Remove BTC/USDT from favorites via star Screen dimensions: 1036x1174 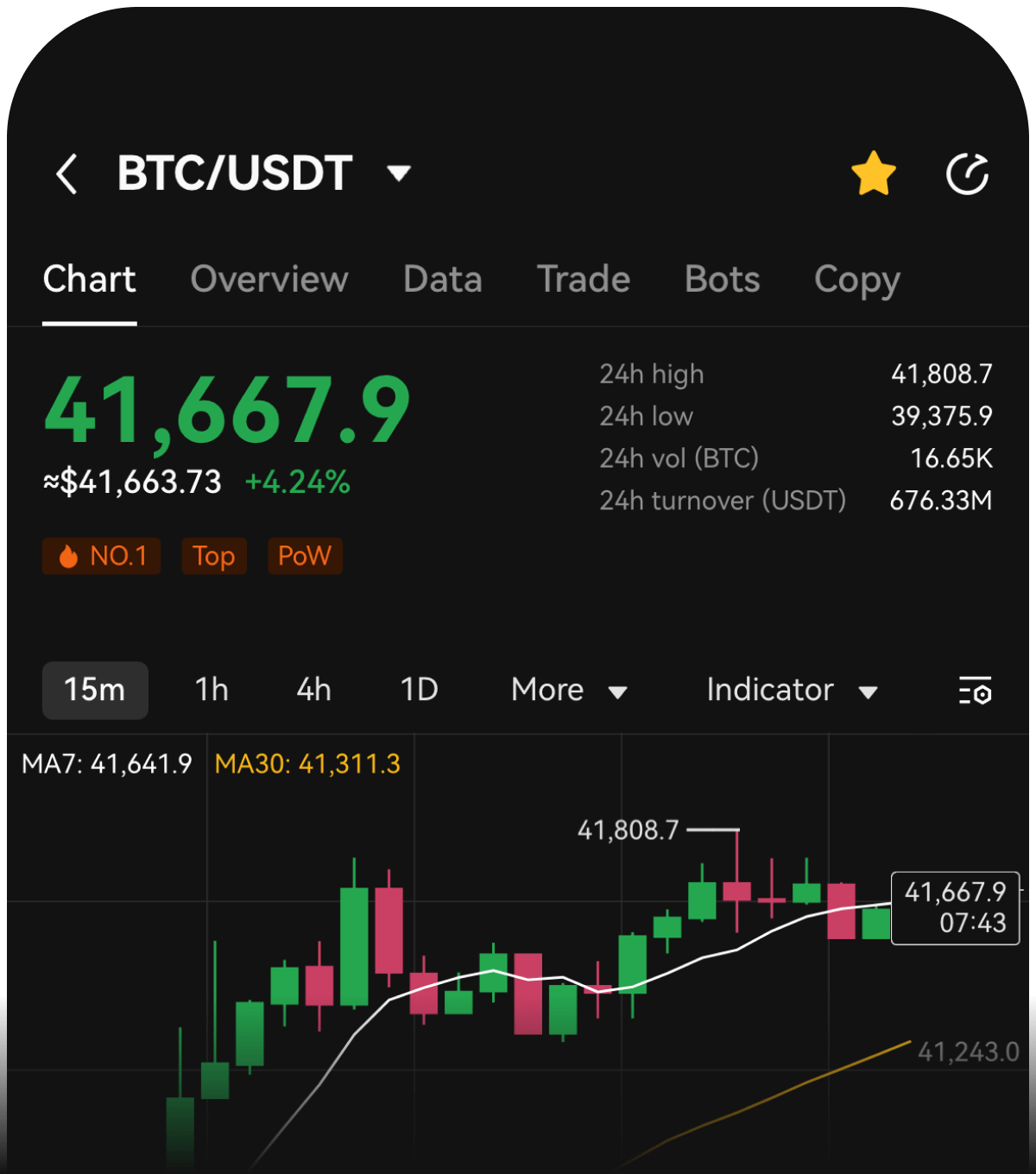(874, 174)
